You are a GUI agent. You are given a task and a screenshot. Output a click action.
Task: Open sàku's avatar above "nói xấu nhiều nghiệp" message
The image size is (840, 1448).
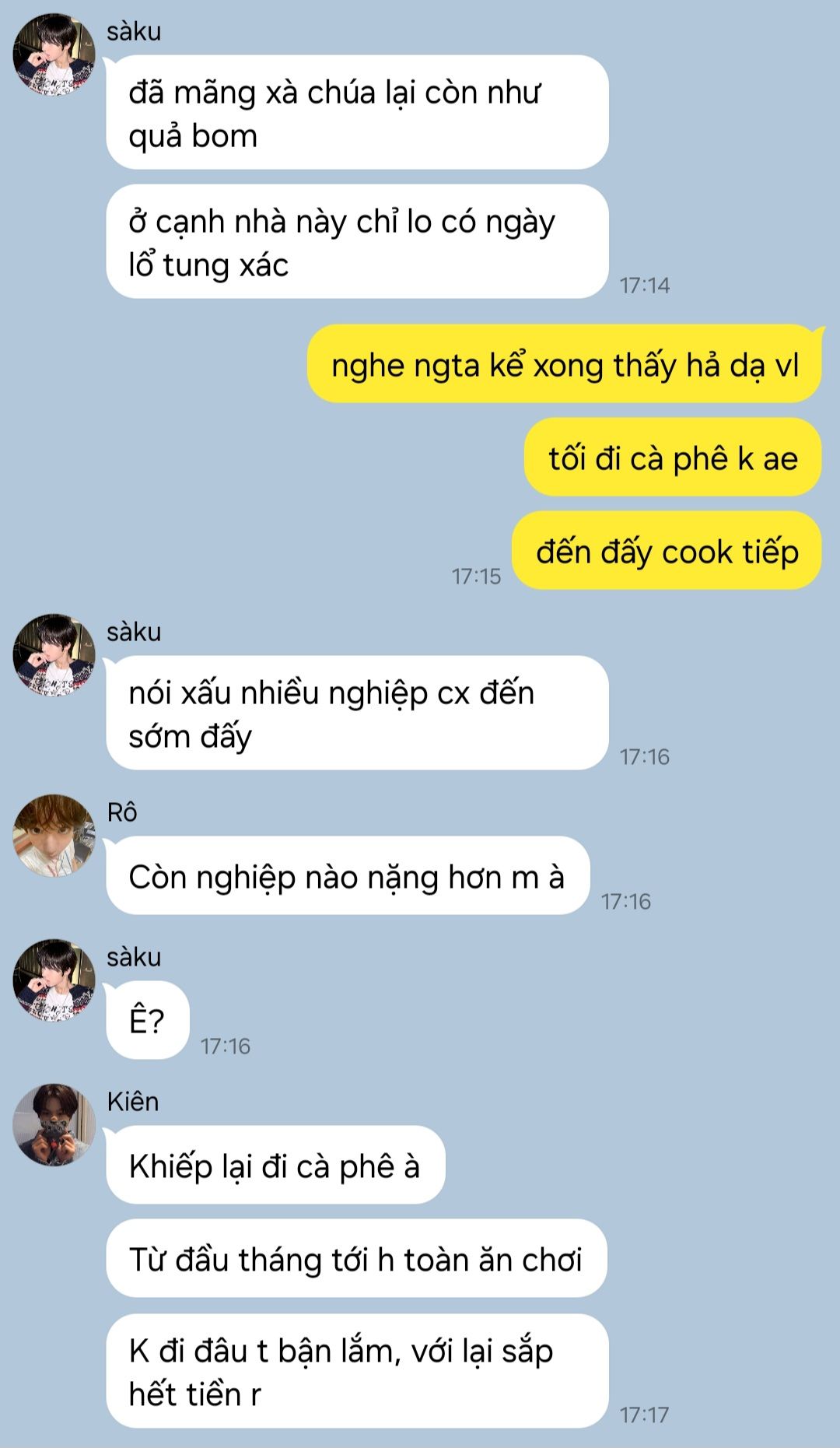pos(54,654)
